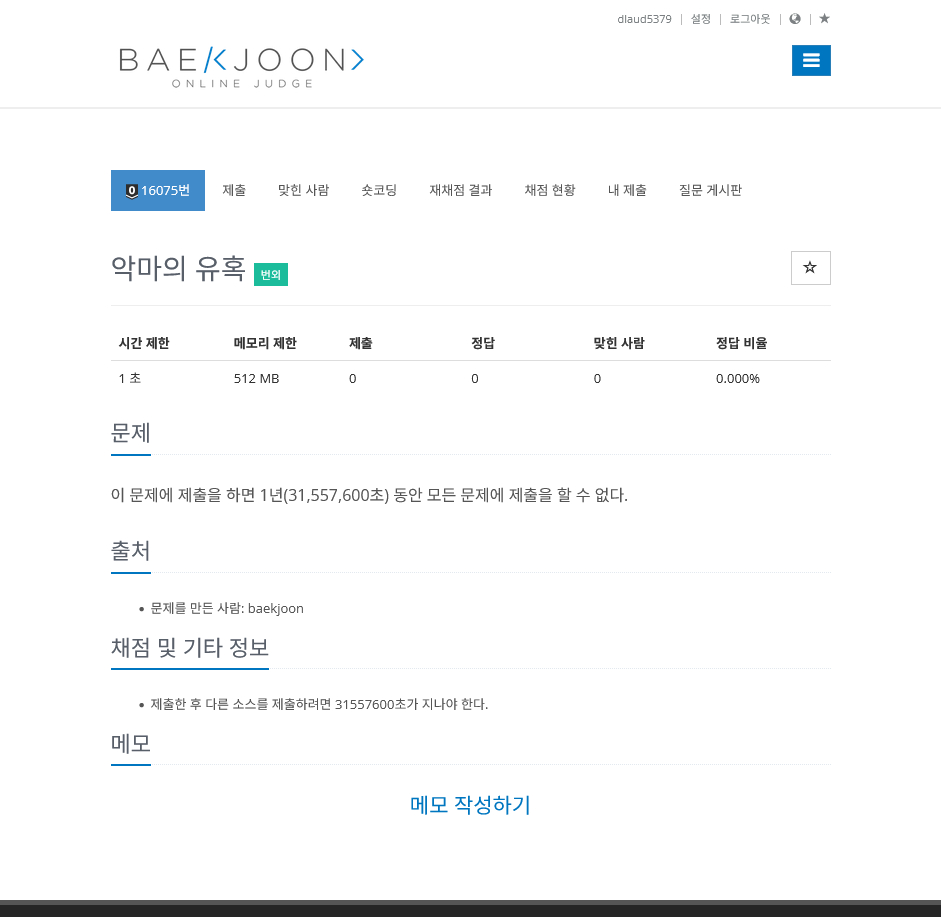The width and height of the screenshot is (941, 917).
Task: Select the 16075번 problem tab
Action: click(x=158, y=190)
